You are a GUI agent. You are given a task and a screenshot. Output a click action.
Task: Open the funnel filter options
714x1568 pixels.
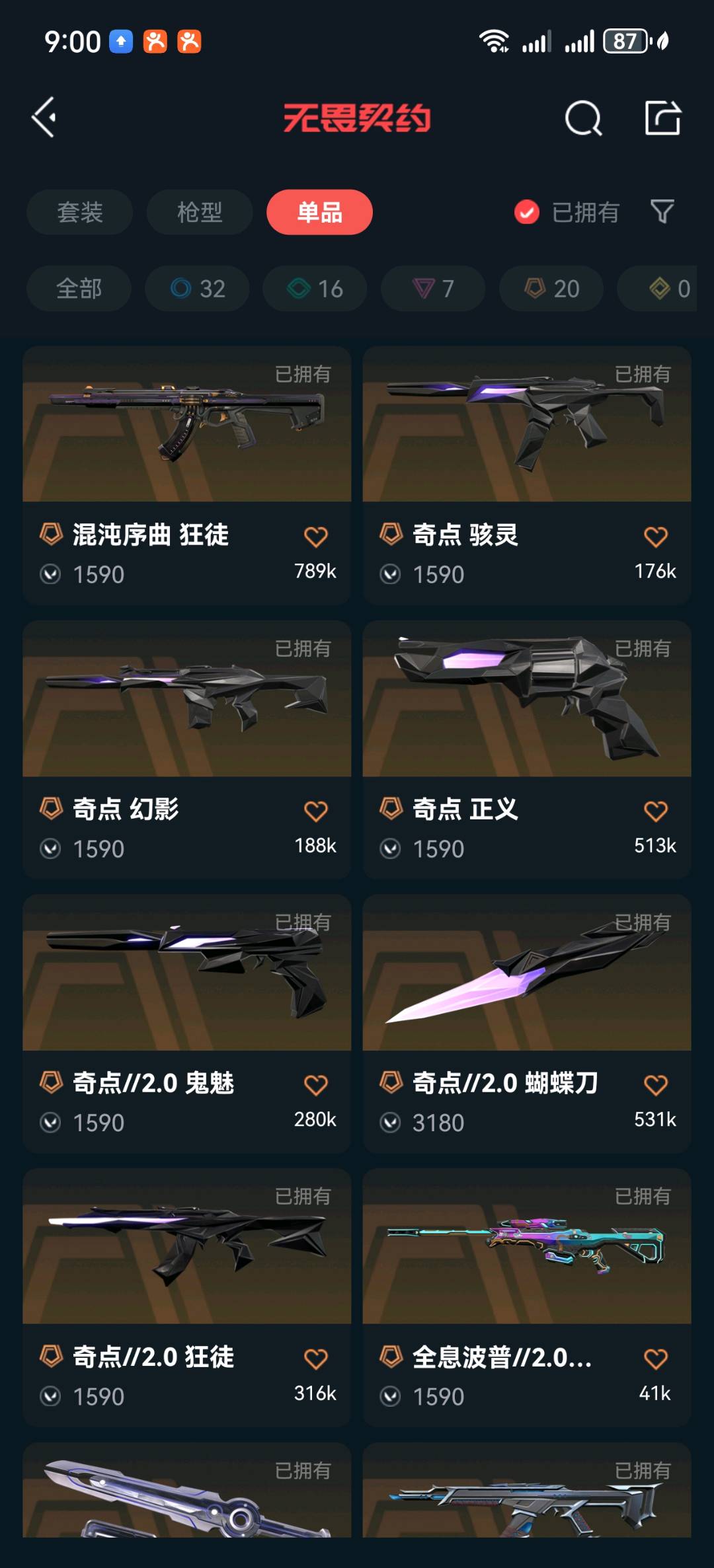coord(662,212)
